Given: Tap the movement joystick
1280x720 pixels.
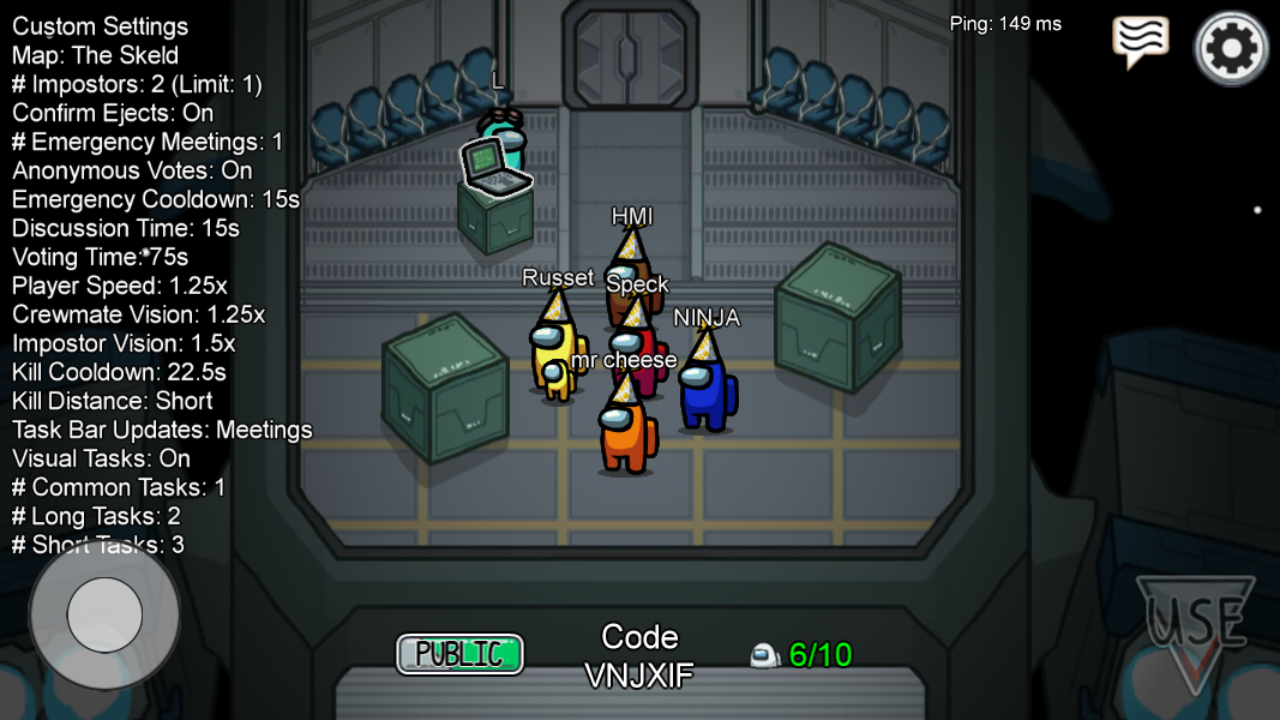Looking at the screenshot, I should click(x=104, y=615).
